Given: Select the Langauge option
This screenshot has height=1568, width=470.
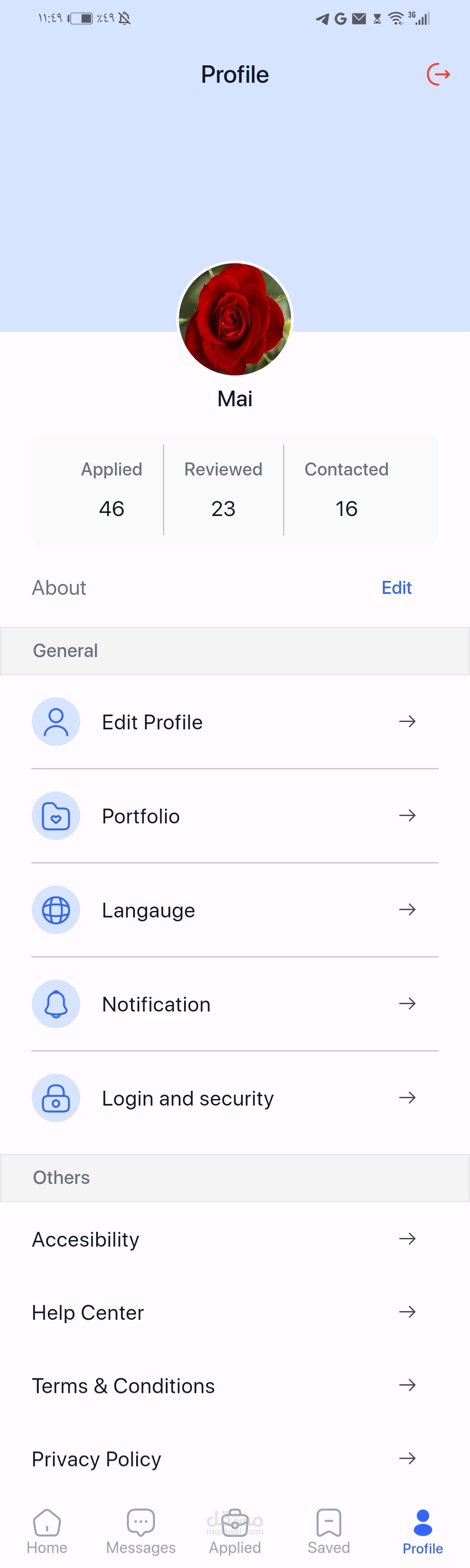Looking at the screenshot, I should 235,910.
